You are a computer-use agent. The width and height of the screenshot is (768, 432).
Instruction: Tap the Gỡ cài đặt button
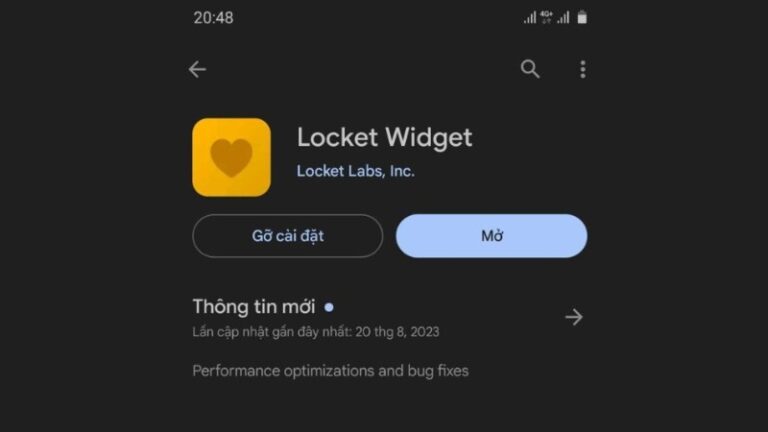(287, 236)
